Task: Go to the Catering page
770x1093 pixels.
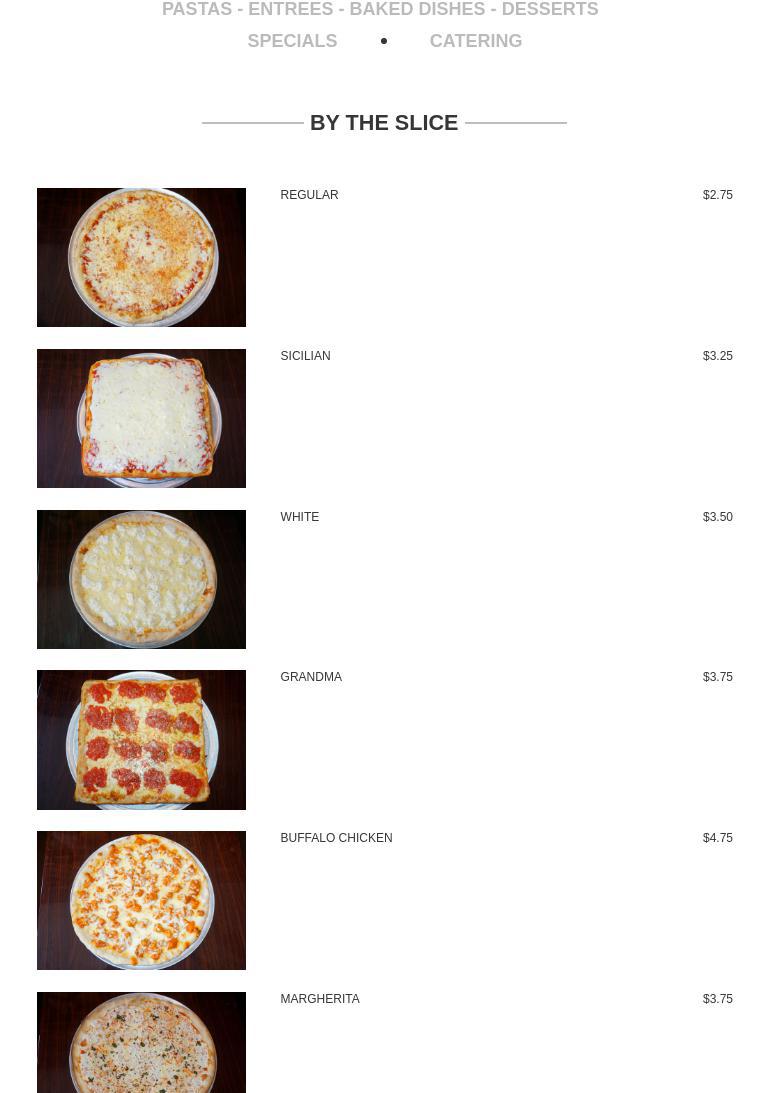Action: point(475,41)
